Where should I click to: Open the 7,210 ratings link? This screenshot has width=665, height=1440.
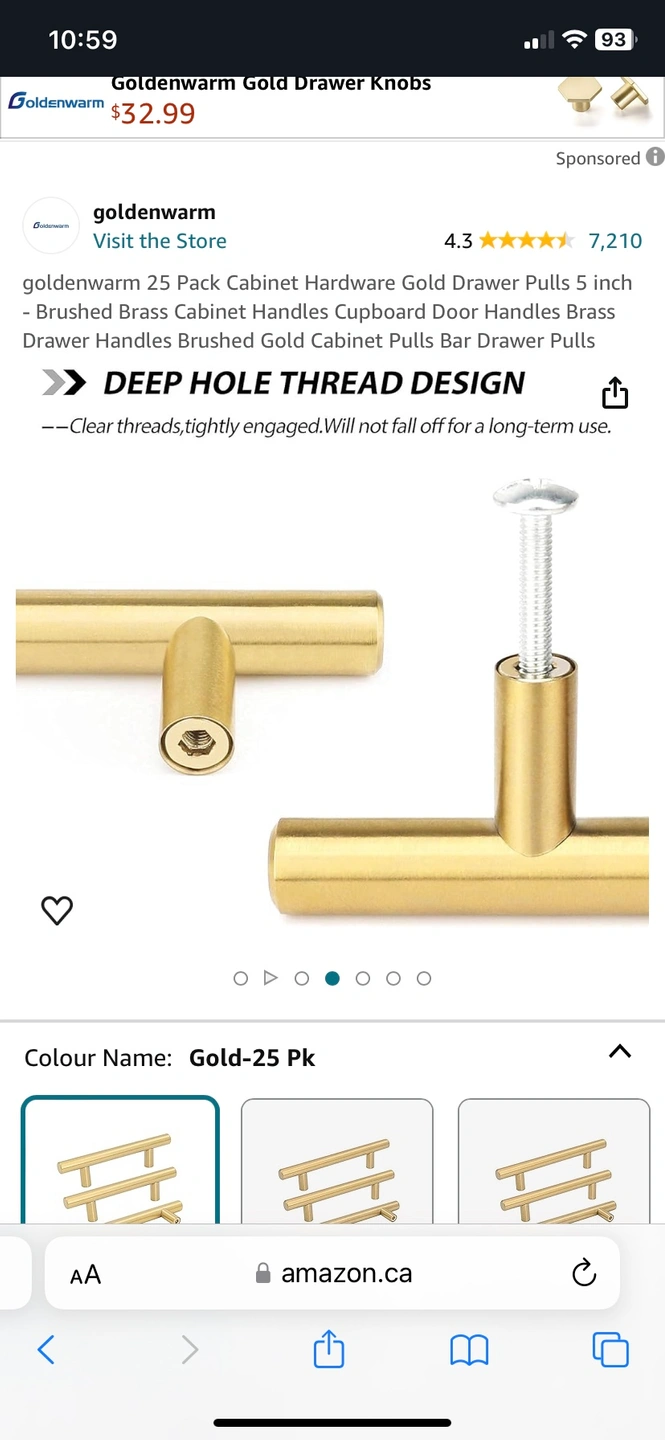615,241
